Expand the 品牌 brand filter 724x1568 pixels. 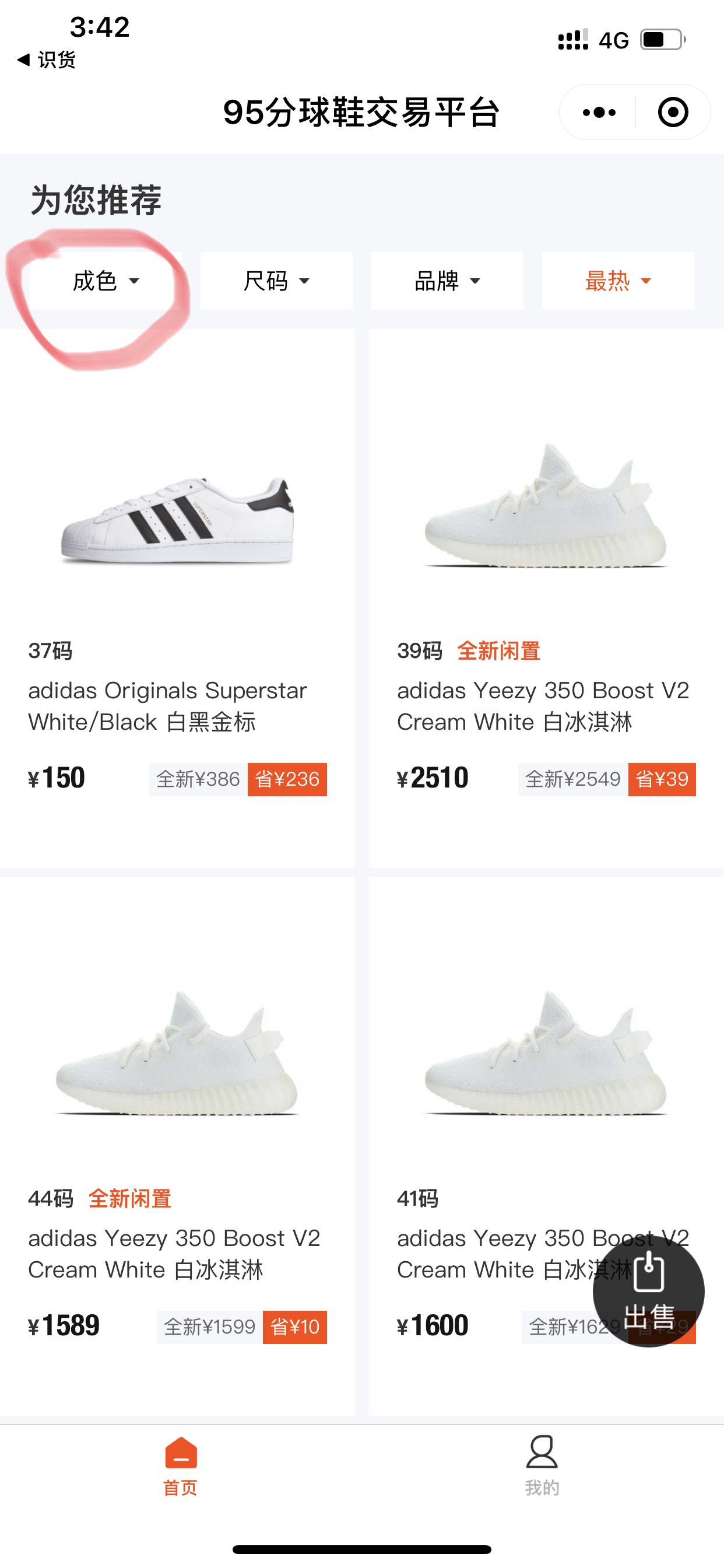point(447,281)
